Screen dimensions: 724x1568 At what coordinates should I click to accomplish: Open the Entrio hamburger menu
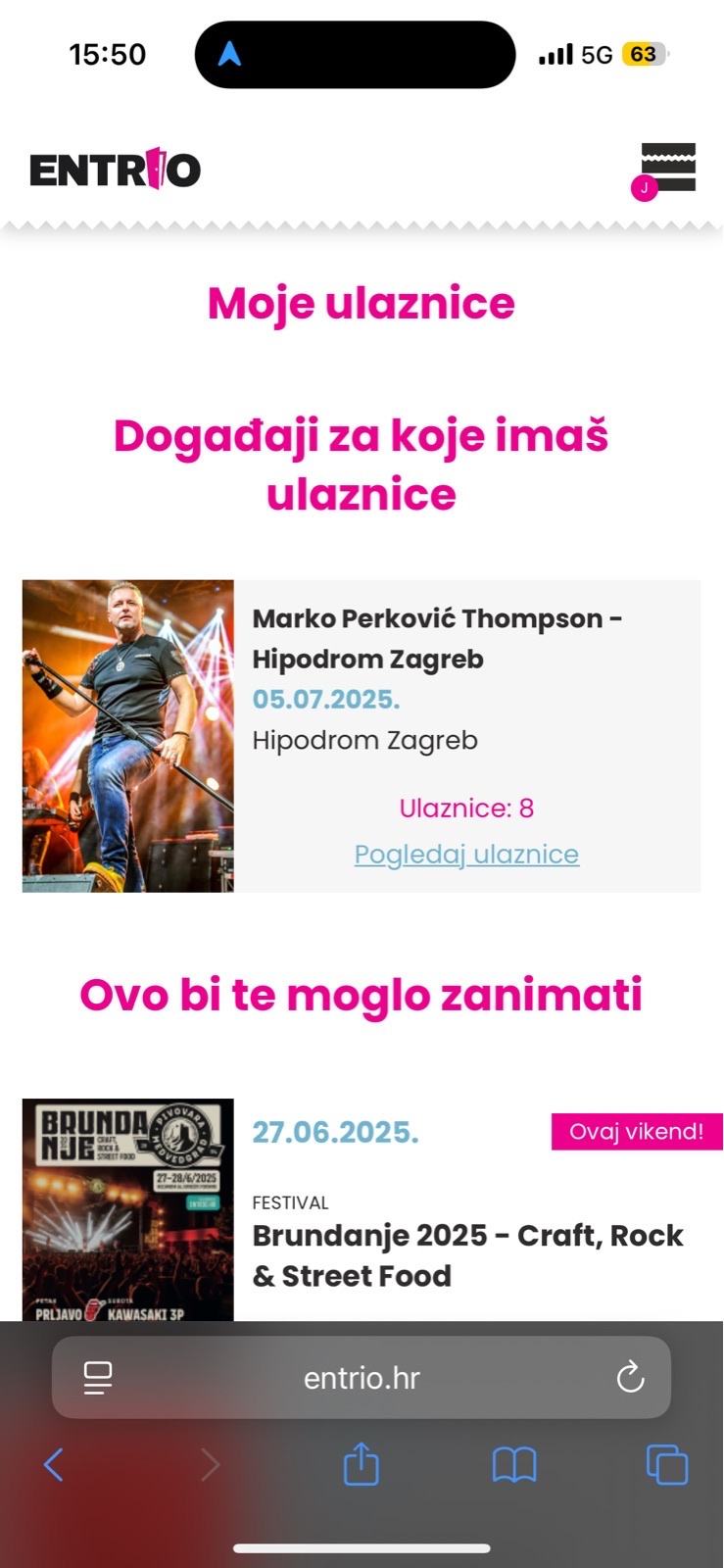click(670, 167)
